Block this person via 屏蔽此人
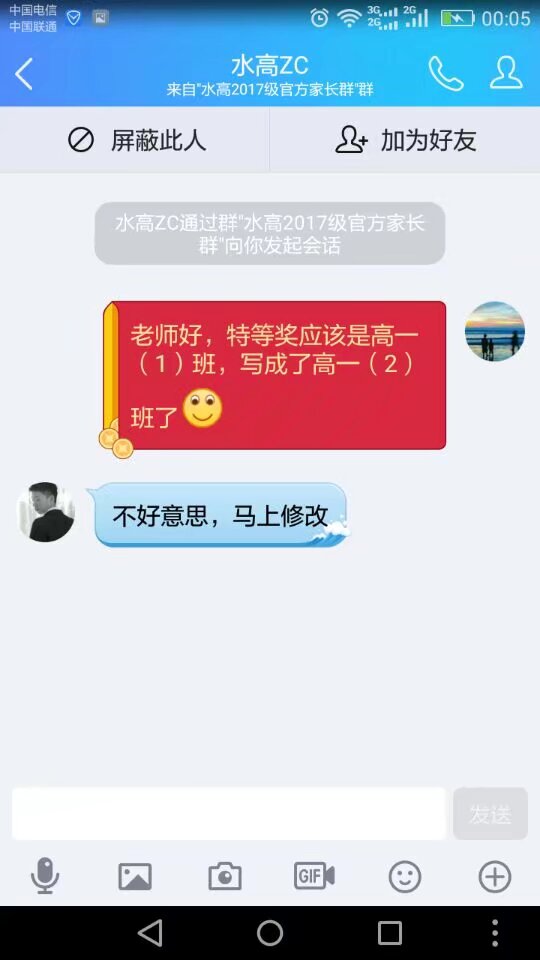540x960 pixels. 136,141
